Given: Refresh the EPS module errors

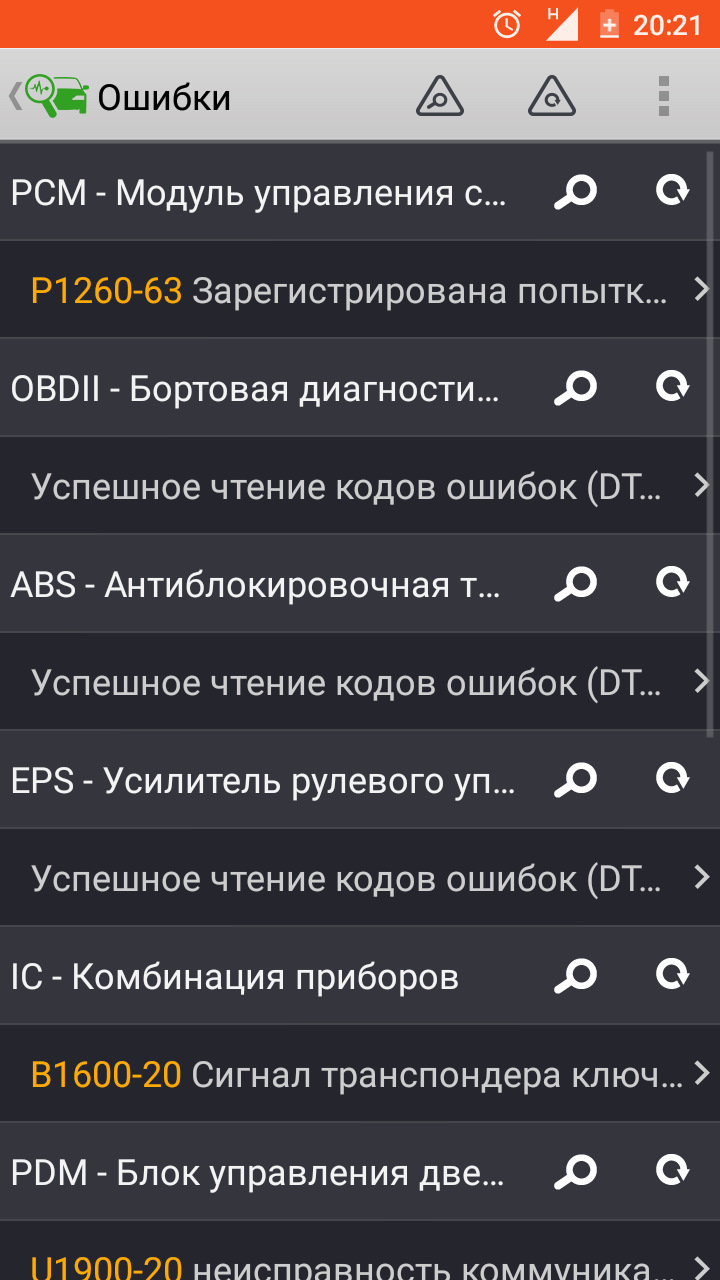Looking at the screenshot, I should tap(673, 778).
